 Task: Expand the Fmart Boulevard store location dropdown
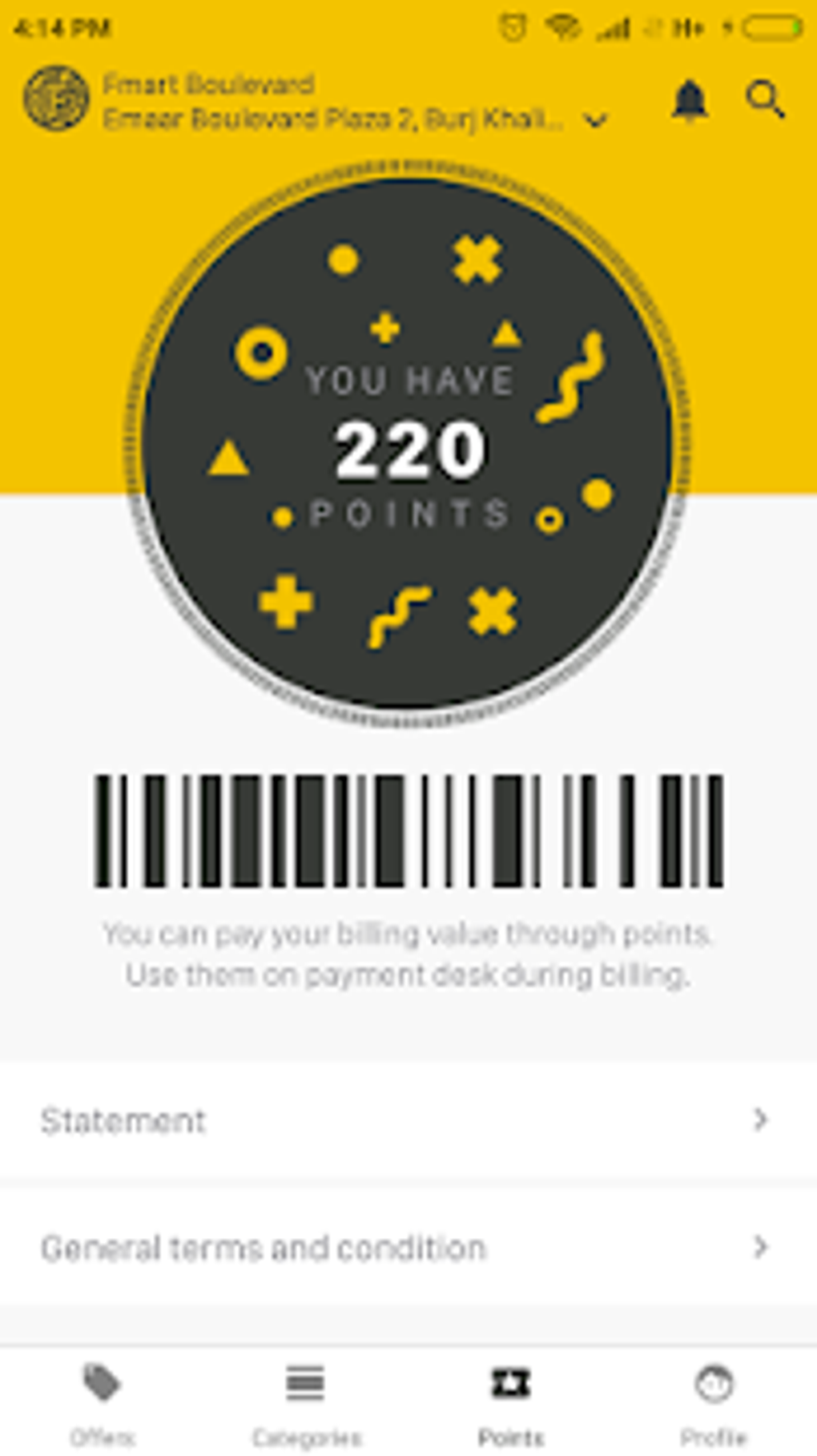(x=595, y=121)
